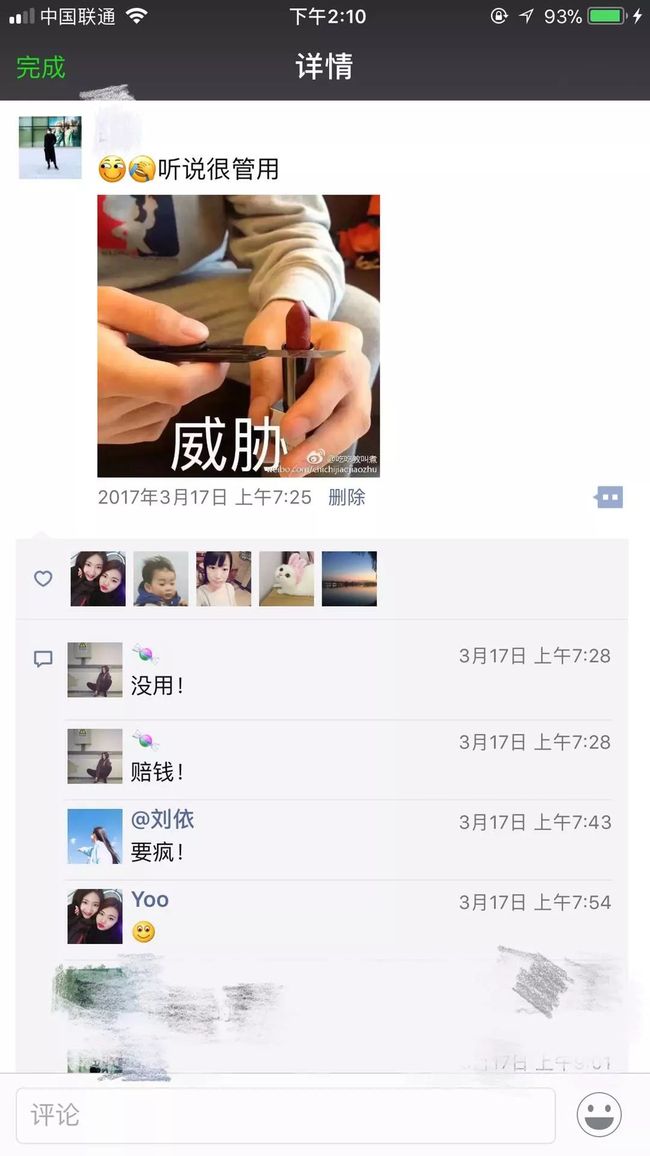The image size is (650, 1156).
Task: Open Yoo's profile name
Action: click(150, 899)
